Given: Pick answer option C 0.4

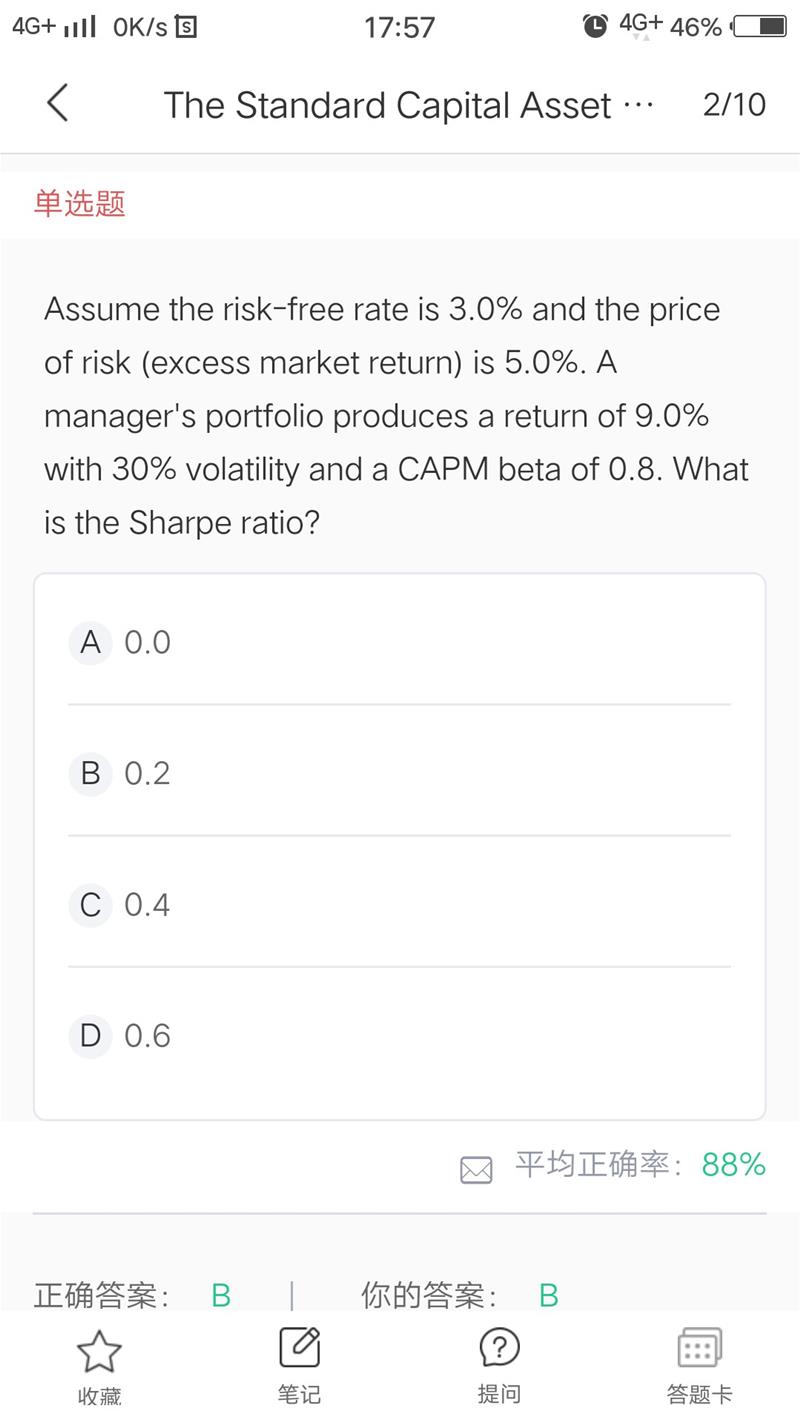Looking at the screenshot, I should [x=120, y=905].
